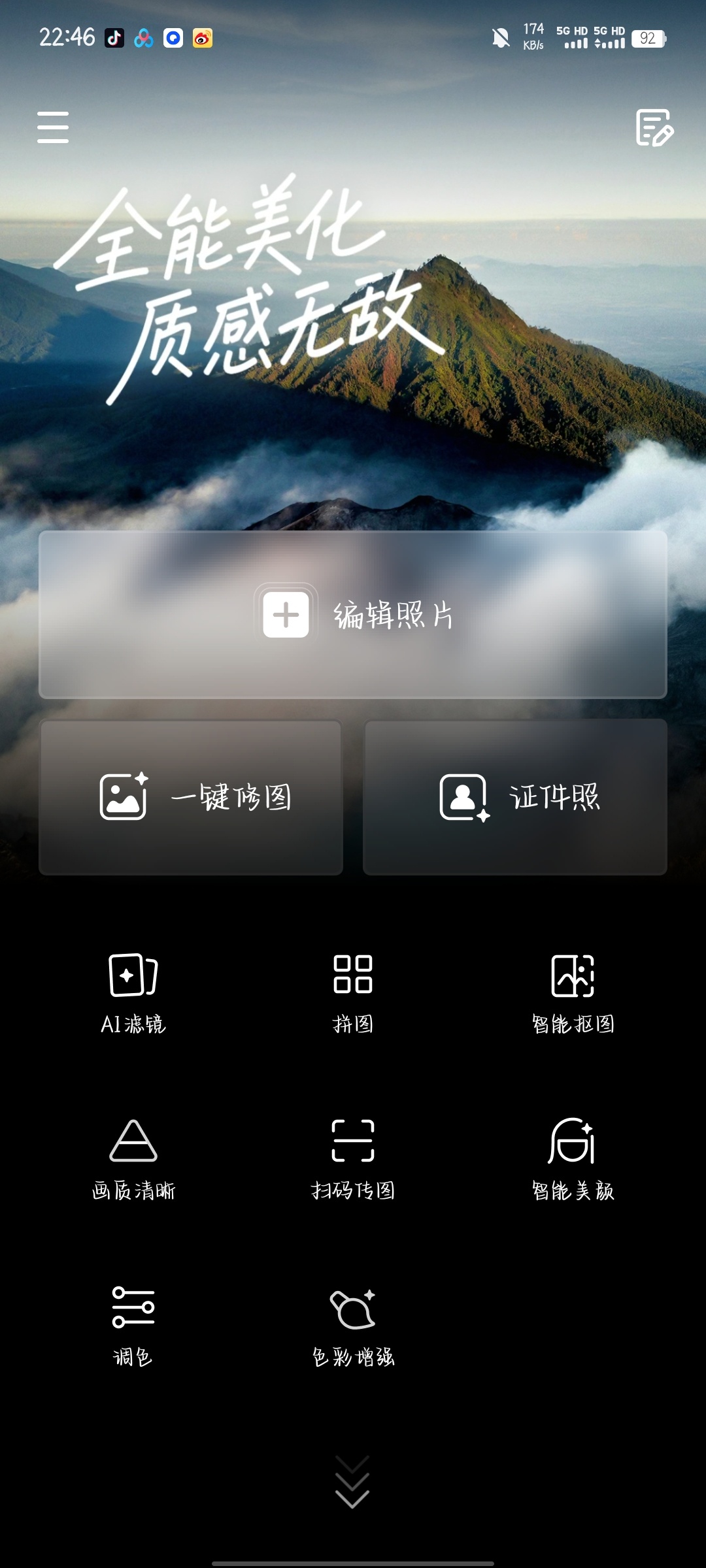Screen dimensions: 706x1568
Task: Open the batch edit note icon top right
Action: [654, 129]
